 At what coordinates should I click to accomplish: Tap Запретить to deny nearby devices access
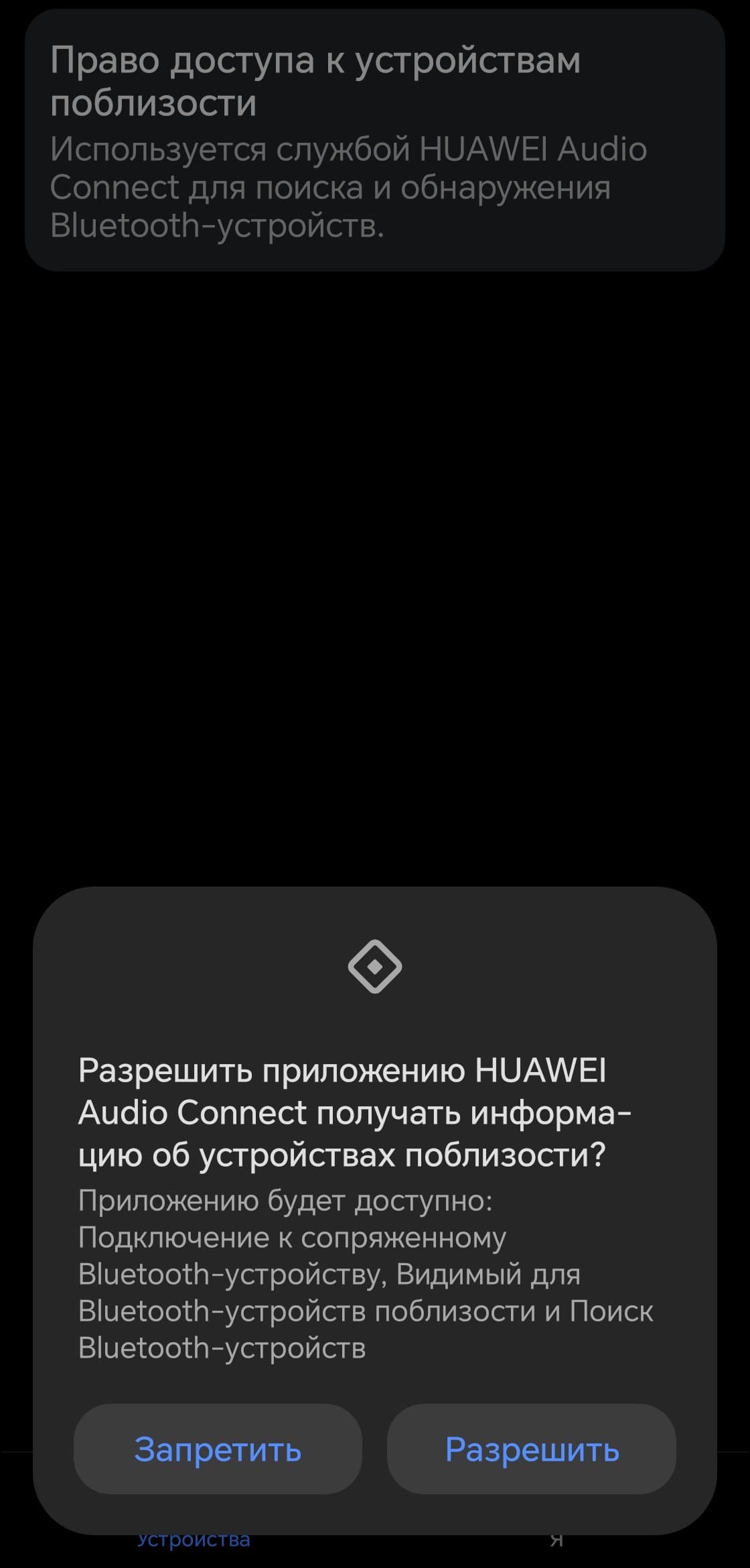(x=218, y=1449)
